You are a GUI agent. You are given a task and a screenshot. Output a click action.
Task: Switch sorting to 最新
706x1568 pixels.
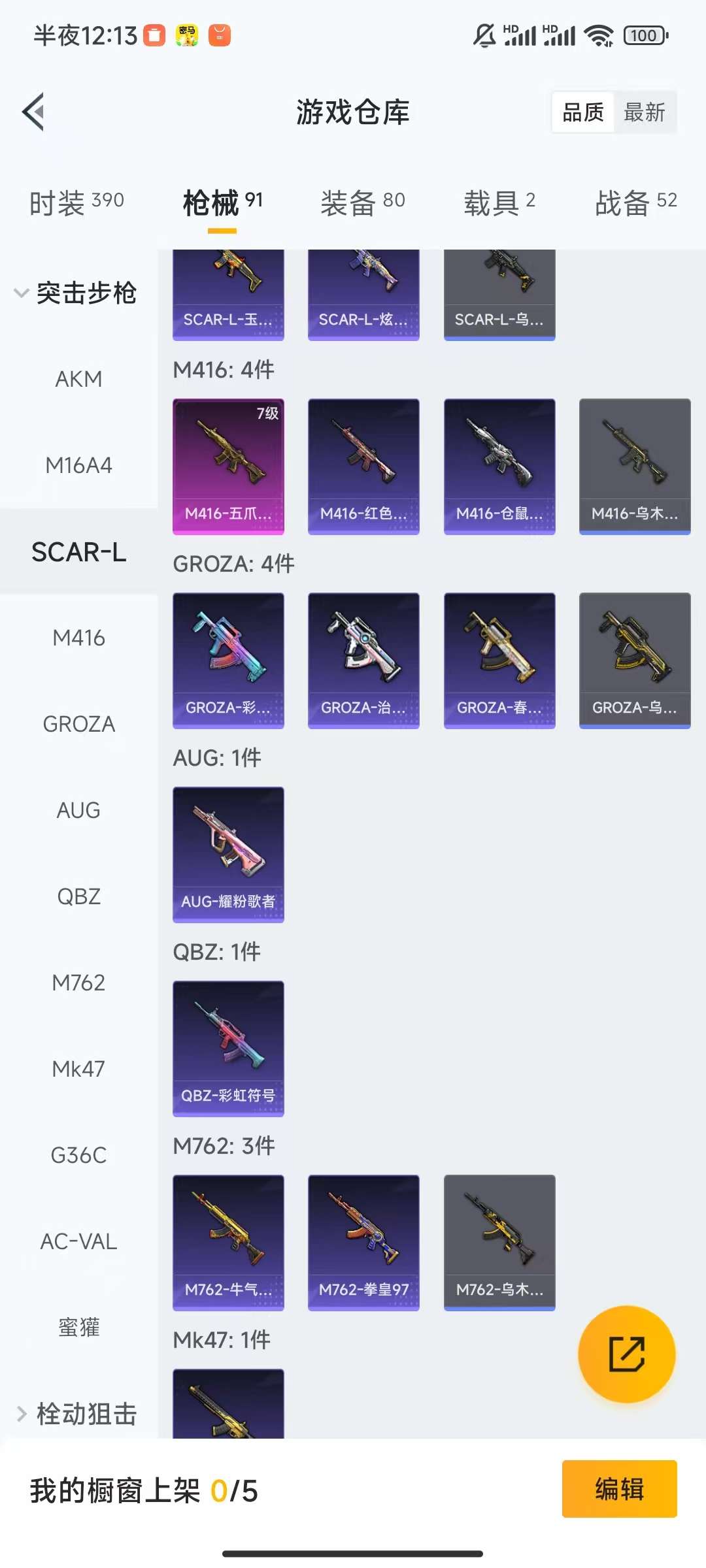click(644, 112)
